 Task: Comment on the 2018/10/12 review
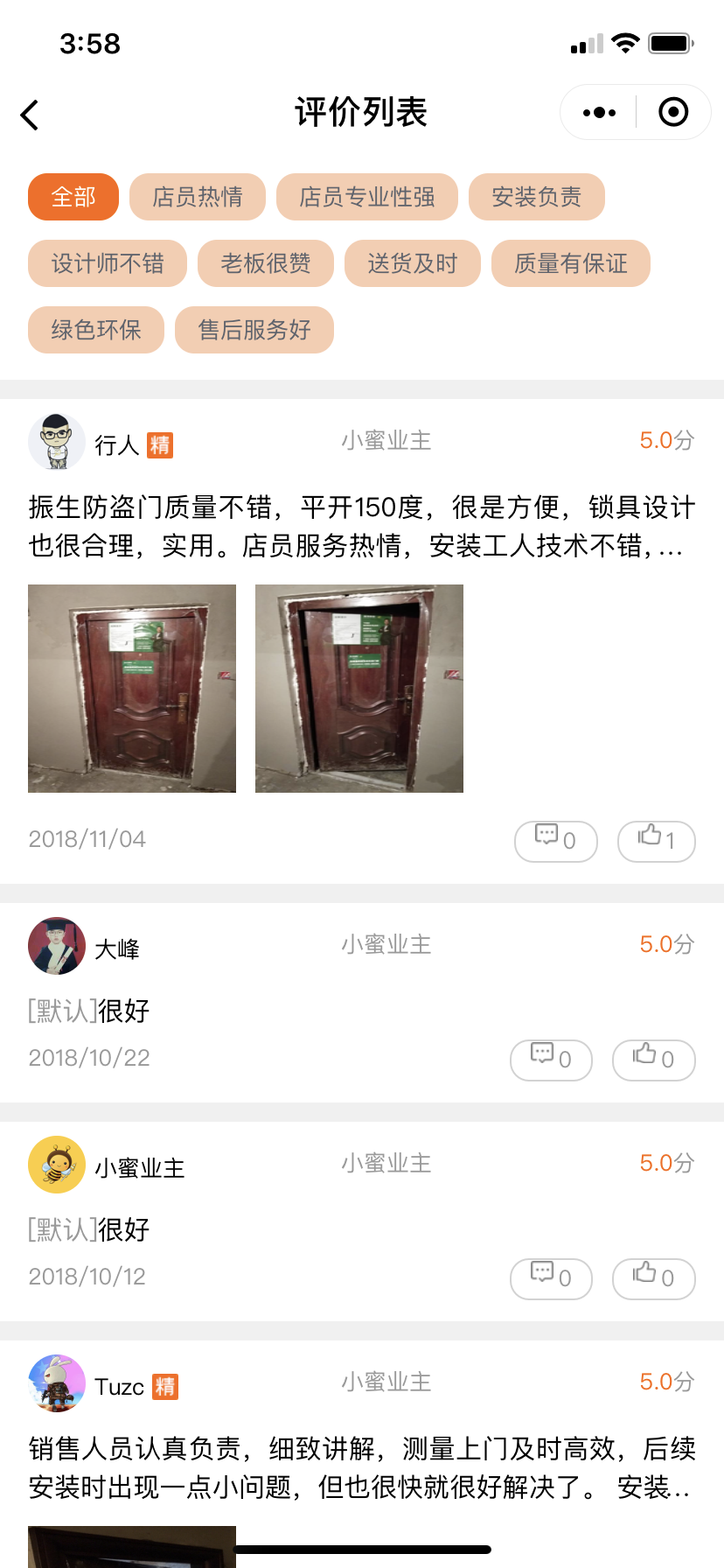552,1278
